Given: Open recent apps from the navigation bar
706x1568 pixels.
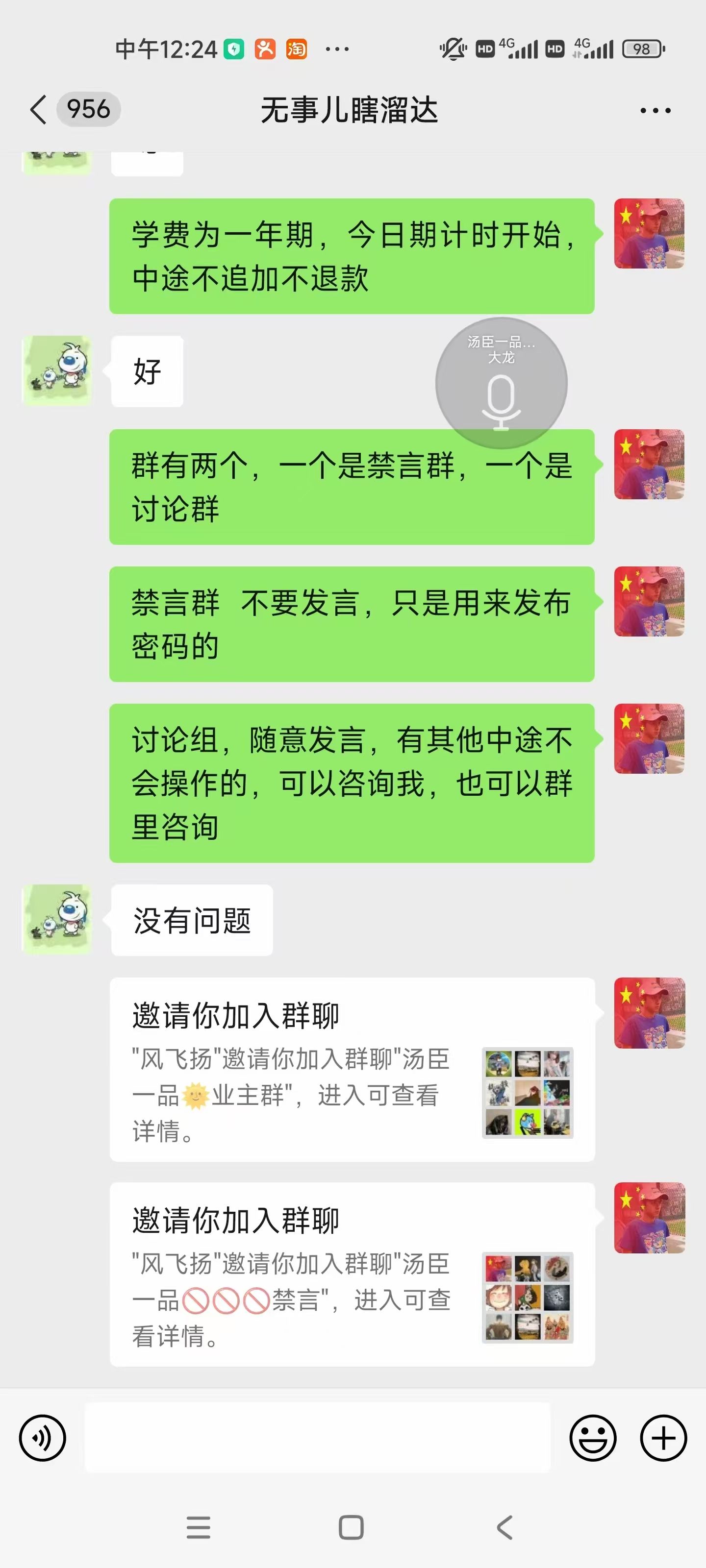Looking at the screenshot, I should (x=198, y=1527).
